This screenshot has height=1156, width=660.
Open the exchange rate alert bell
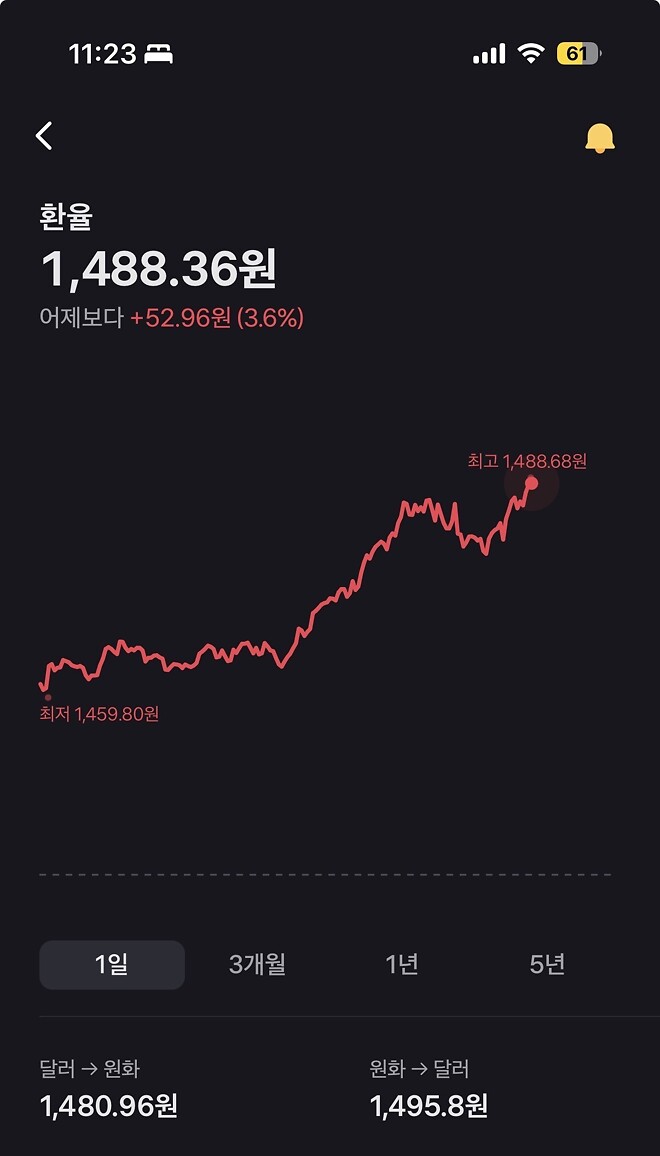tap(599, 139)
